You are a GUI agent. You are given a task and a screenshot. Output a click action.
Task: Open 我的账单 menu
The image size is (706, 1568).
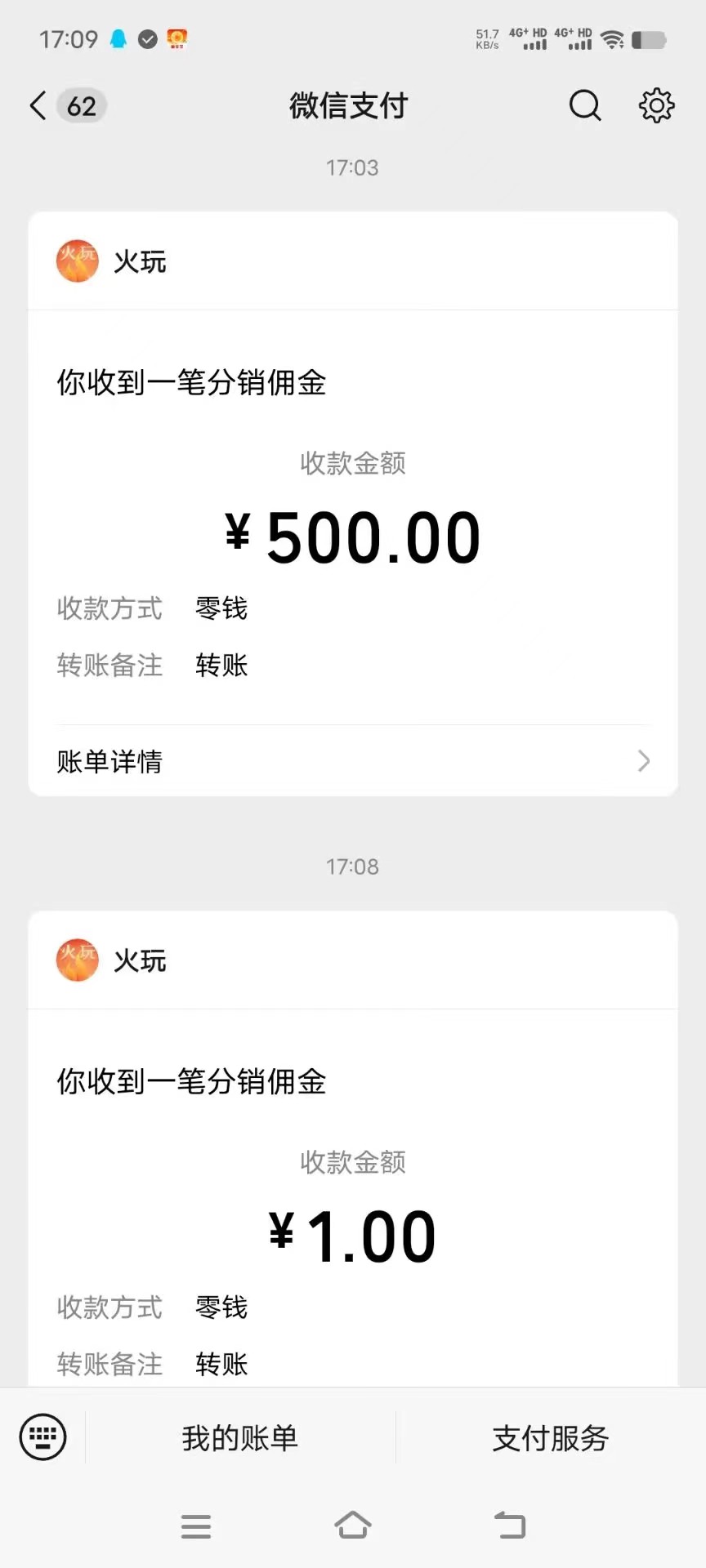[x=240, y=1437]
